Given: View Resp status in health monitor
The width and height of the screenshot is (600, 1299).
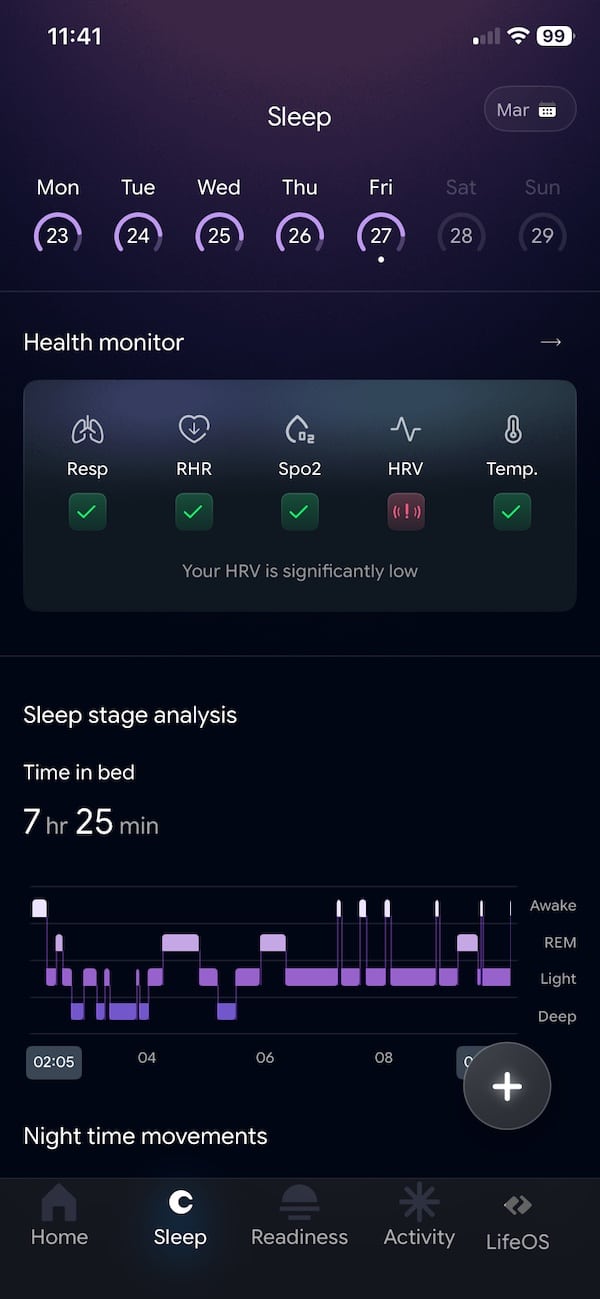Looking at the screenshot, I should (x=88, y=512).
